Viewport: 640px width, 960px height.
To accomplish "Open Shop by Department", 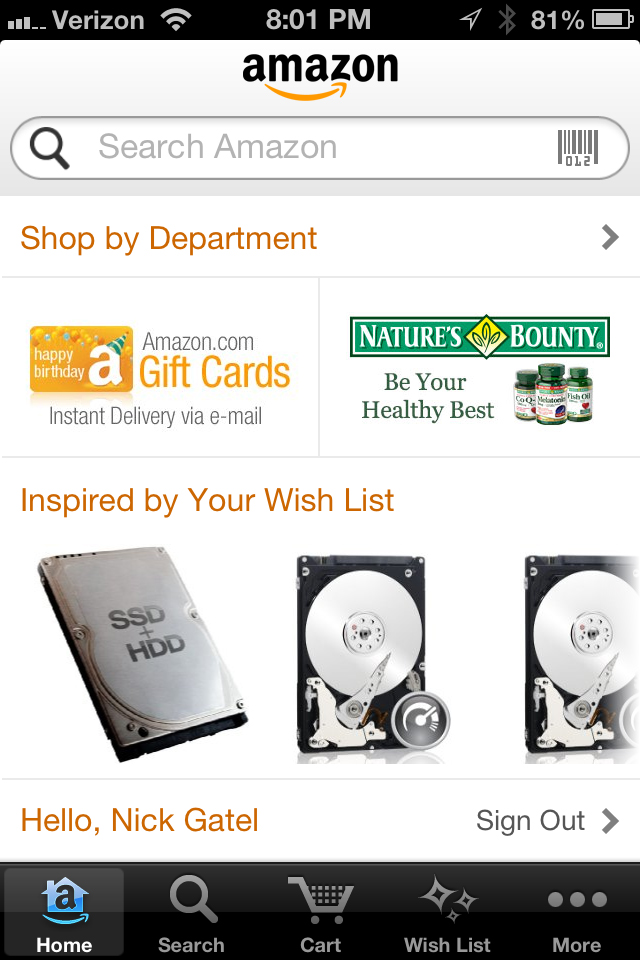I will click(320, 238).
